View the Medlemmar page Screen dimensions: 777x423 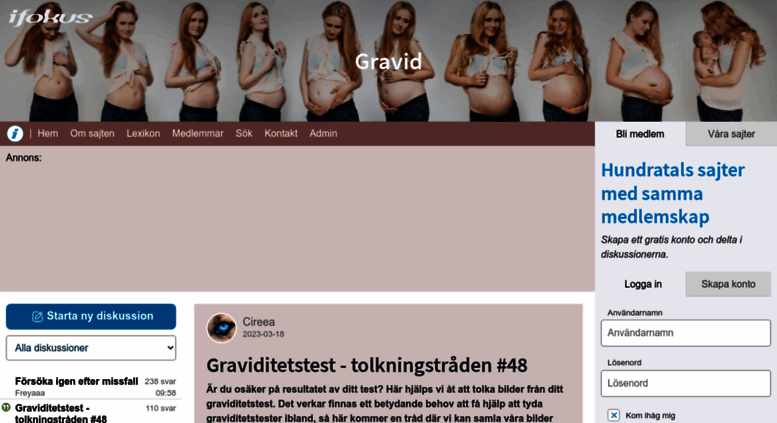click(x=197, y=134)
